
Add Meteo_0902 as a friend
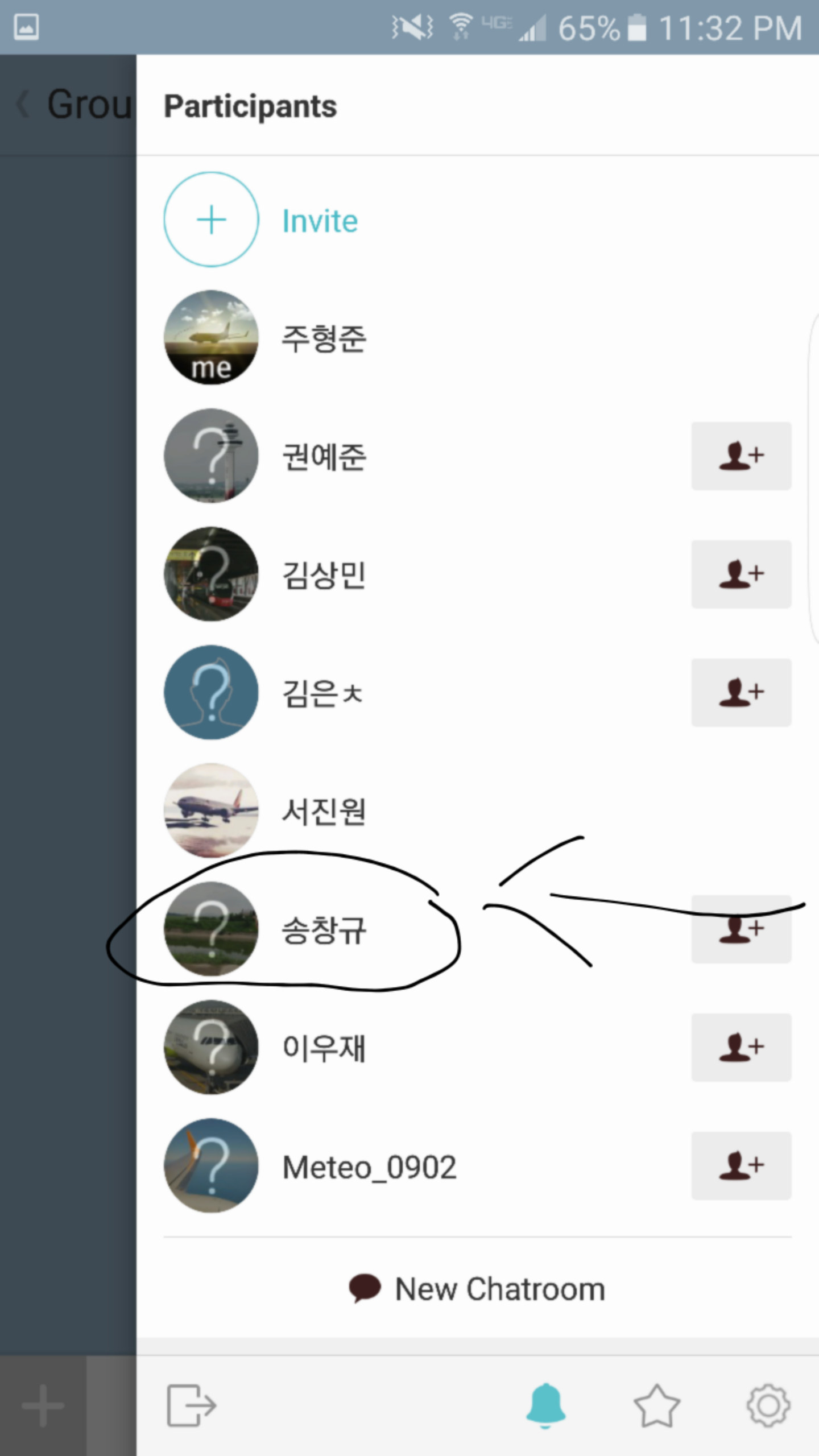tap(741, 1166)
